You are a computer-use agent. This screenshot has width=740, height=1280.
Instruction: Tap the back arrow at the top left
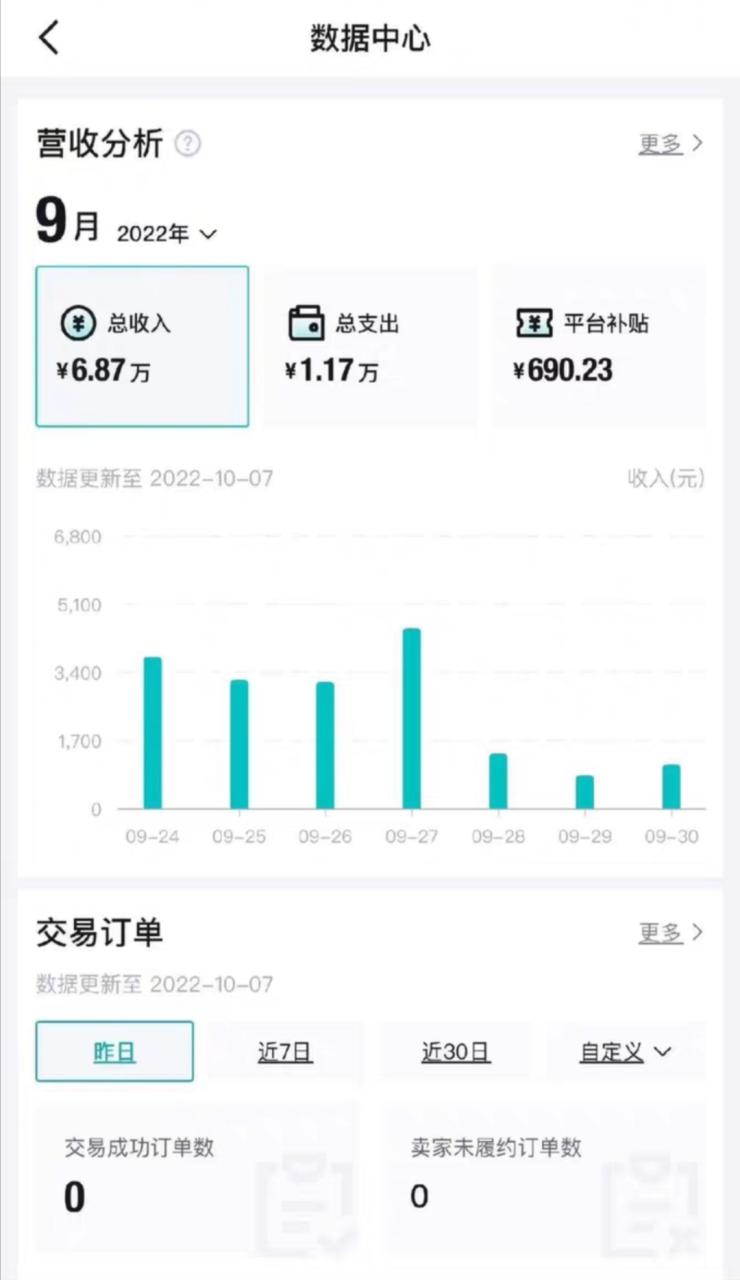pyautogui.click(x=47, y=37)
